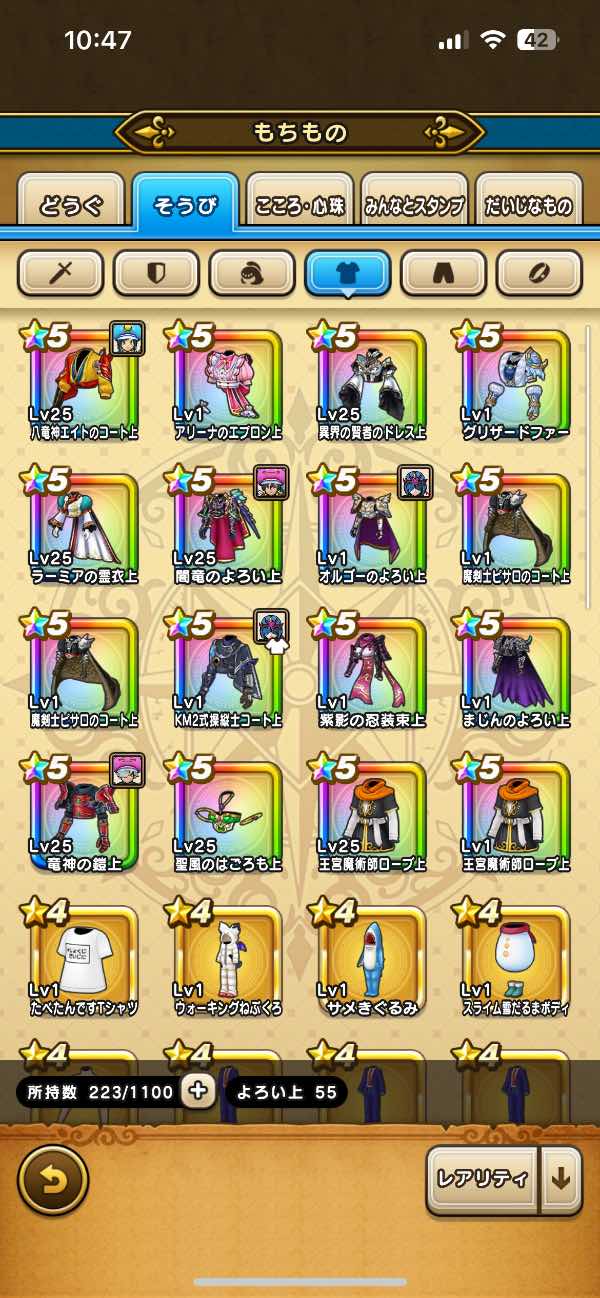Toggle sort order arrow
This screenshot has width=600, height=1298.
coord(561,1179)
